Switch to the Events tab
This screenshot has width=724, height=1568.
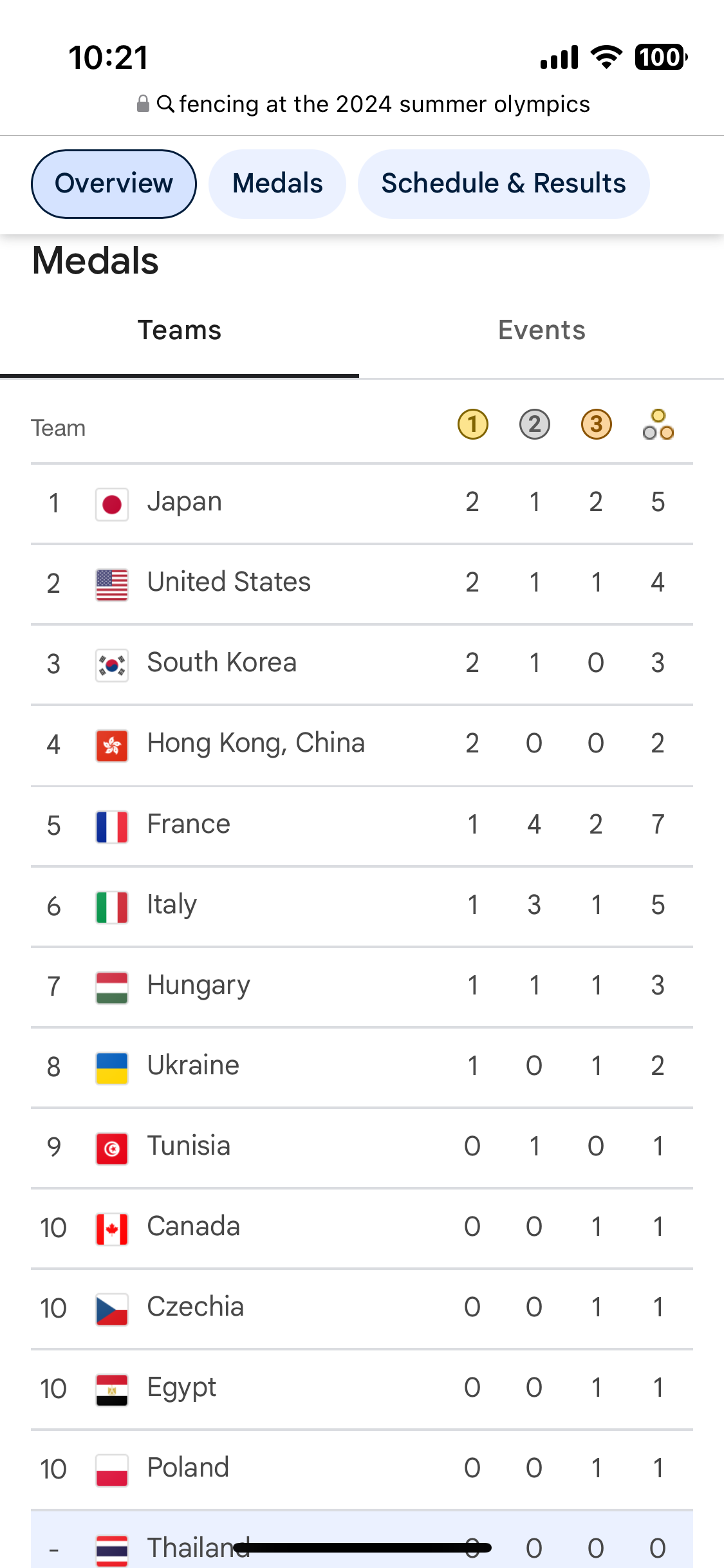[541, 331]
